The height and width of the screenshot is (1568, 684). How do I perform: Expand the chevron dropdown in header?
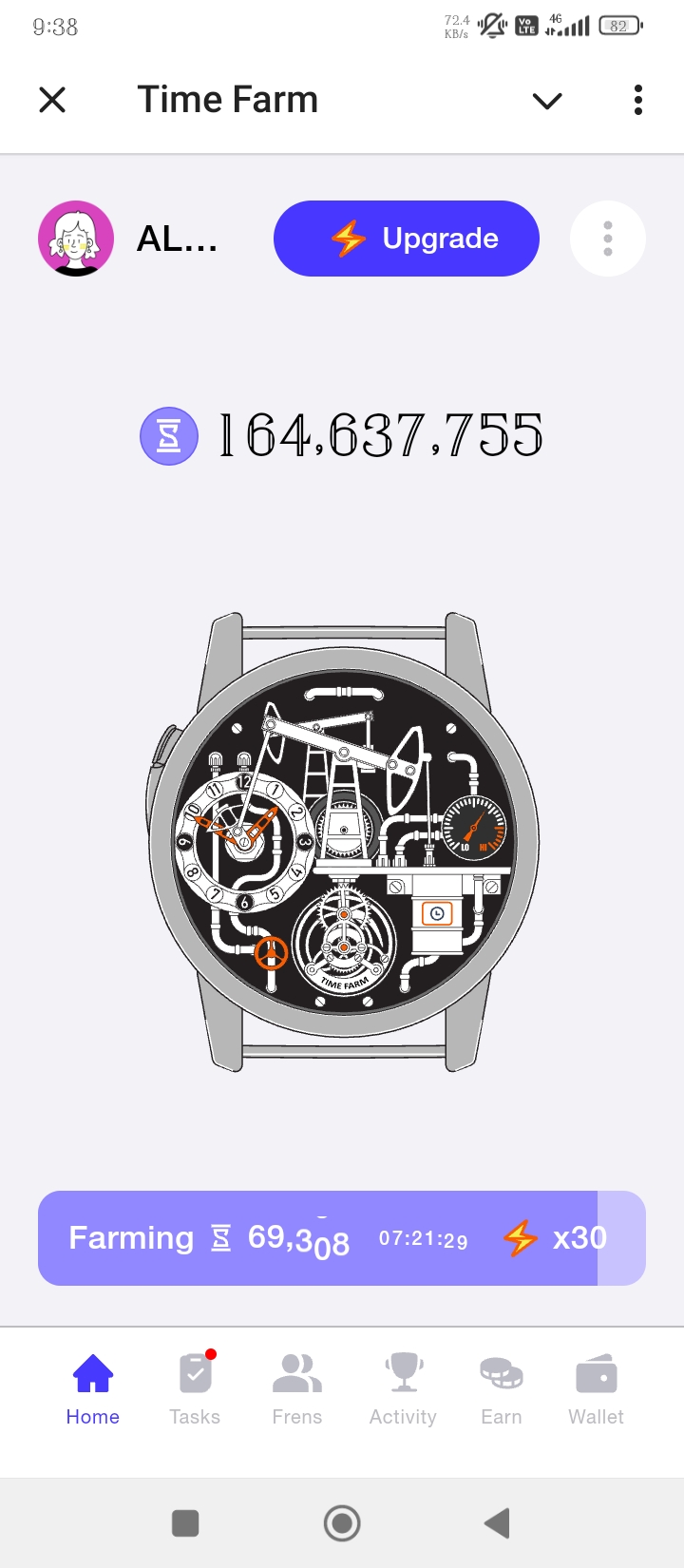[547, 101]
